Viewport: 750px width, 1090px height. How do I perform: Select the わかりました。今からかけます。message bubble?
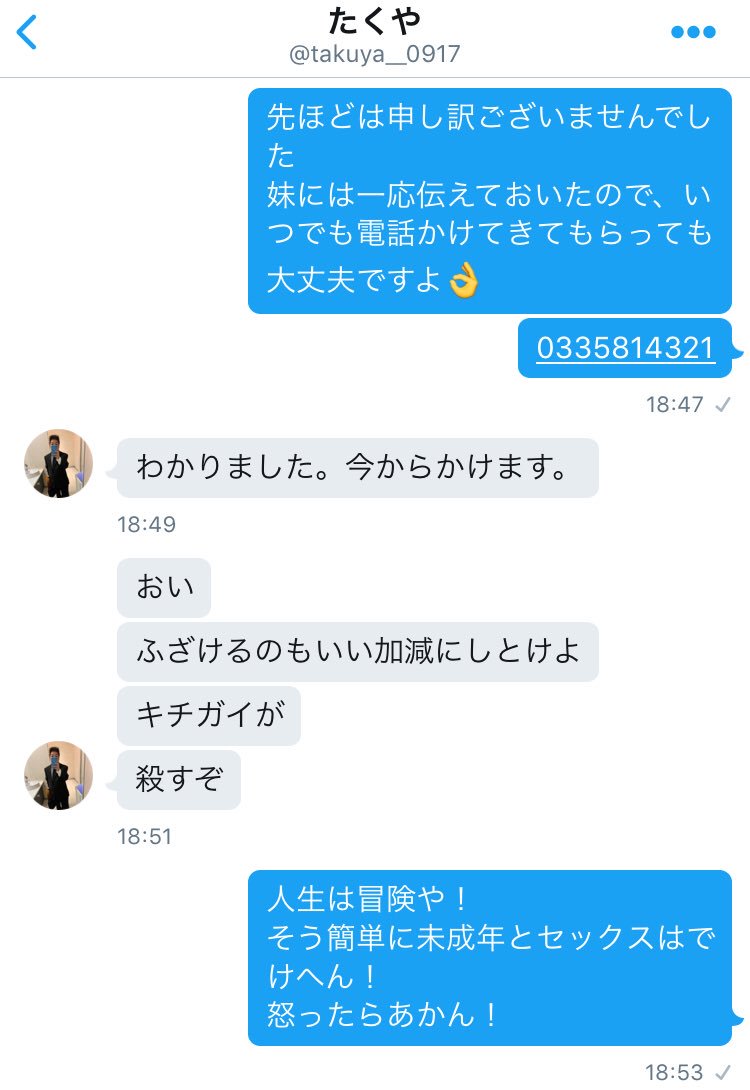[x=355, y=466]
